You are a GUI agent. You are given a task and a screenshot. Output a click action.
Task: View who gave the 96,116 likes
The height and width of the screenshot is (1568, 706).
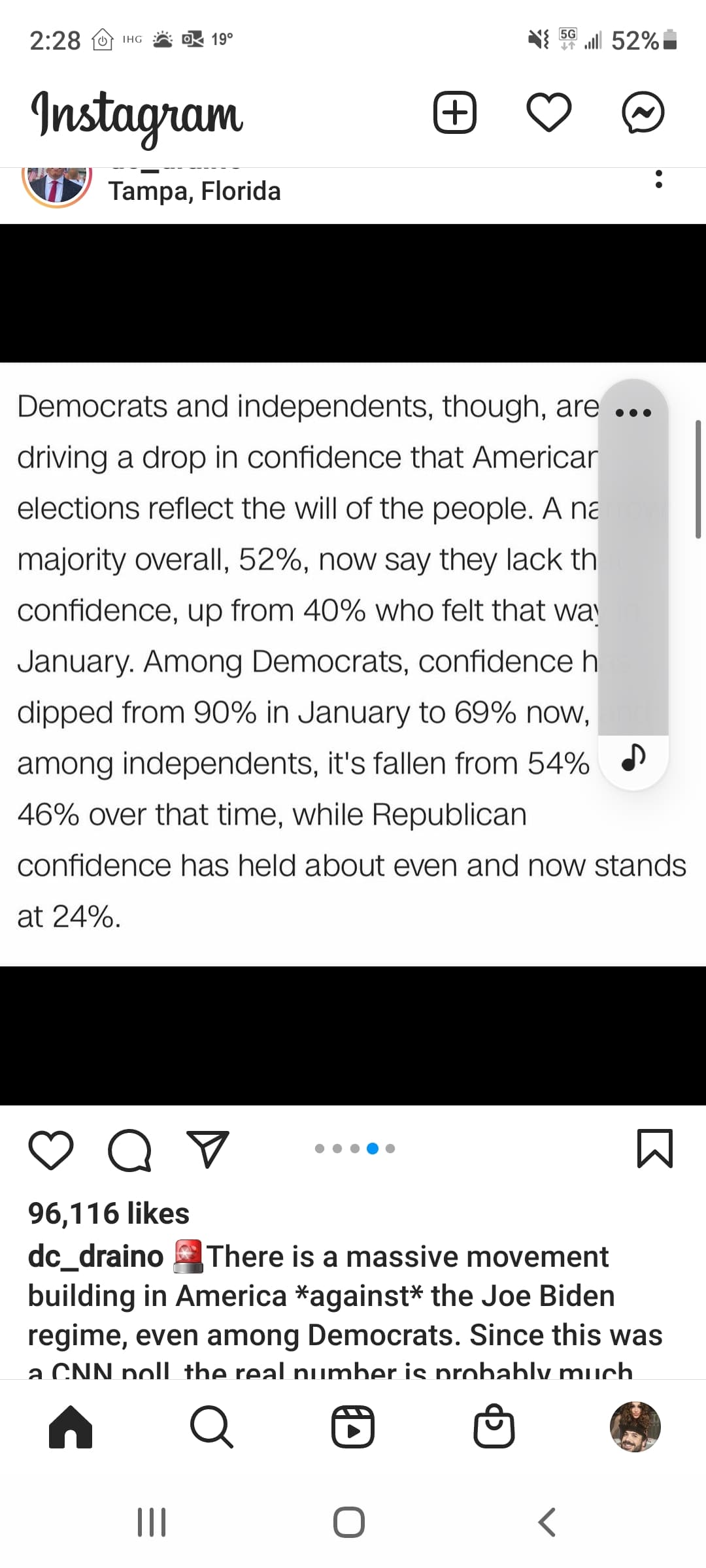tap(109, 1213)
